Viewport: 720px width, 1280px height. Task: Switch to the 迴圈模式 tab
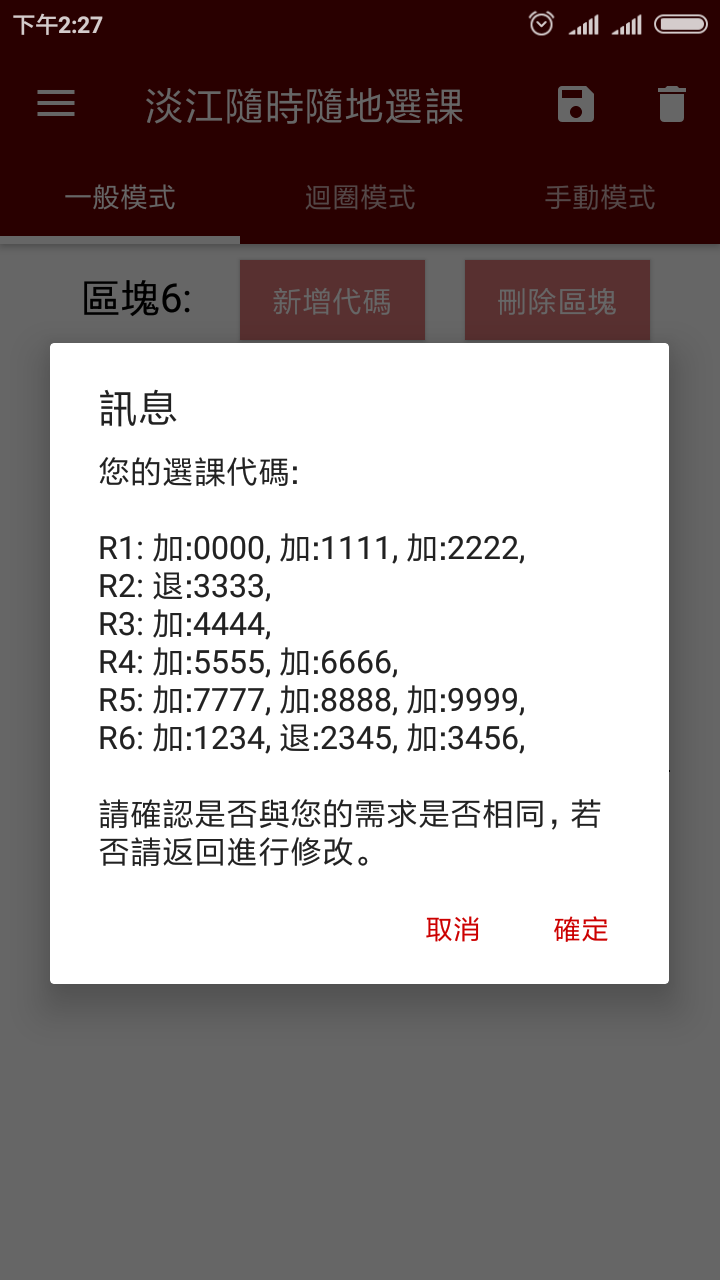click(360, 197)
